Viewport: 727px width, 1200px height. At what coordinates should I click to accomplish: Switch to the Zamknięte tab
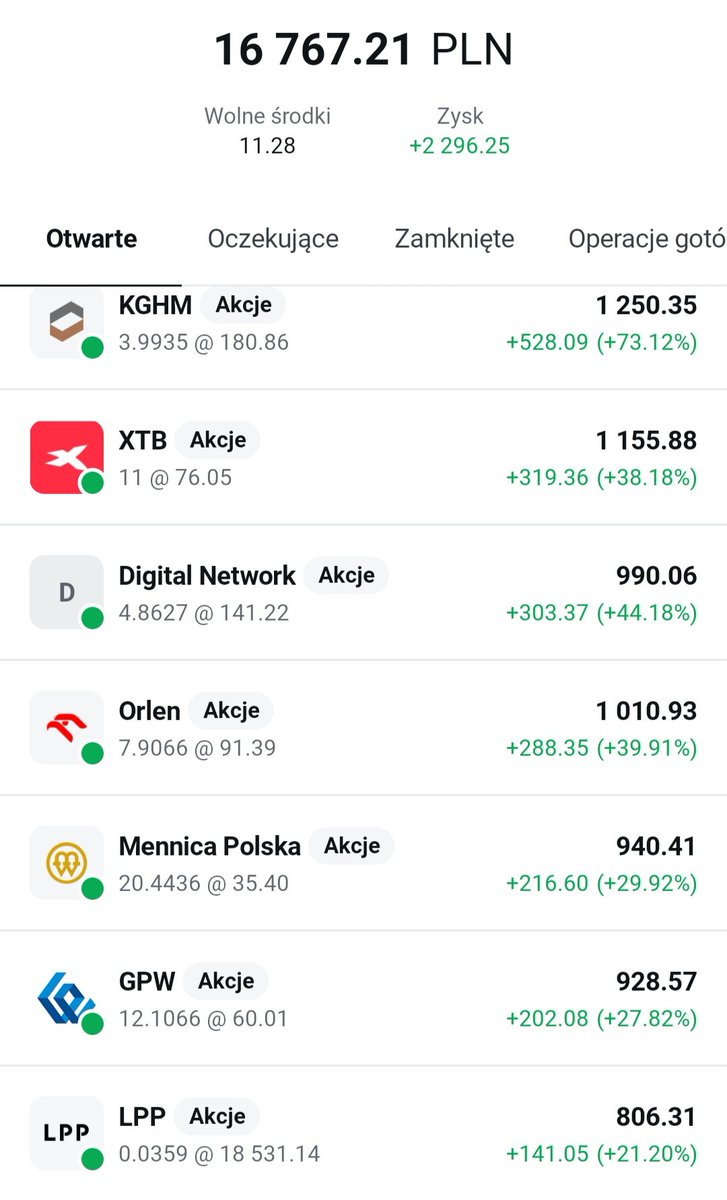[x=454, y=239]
